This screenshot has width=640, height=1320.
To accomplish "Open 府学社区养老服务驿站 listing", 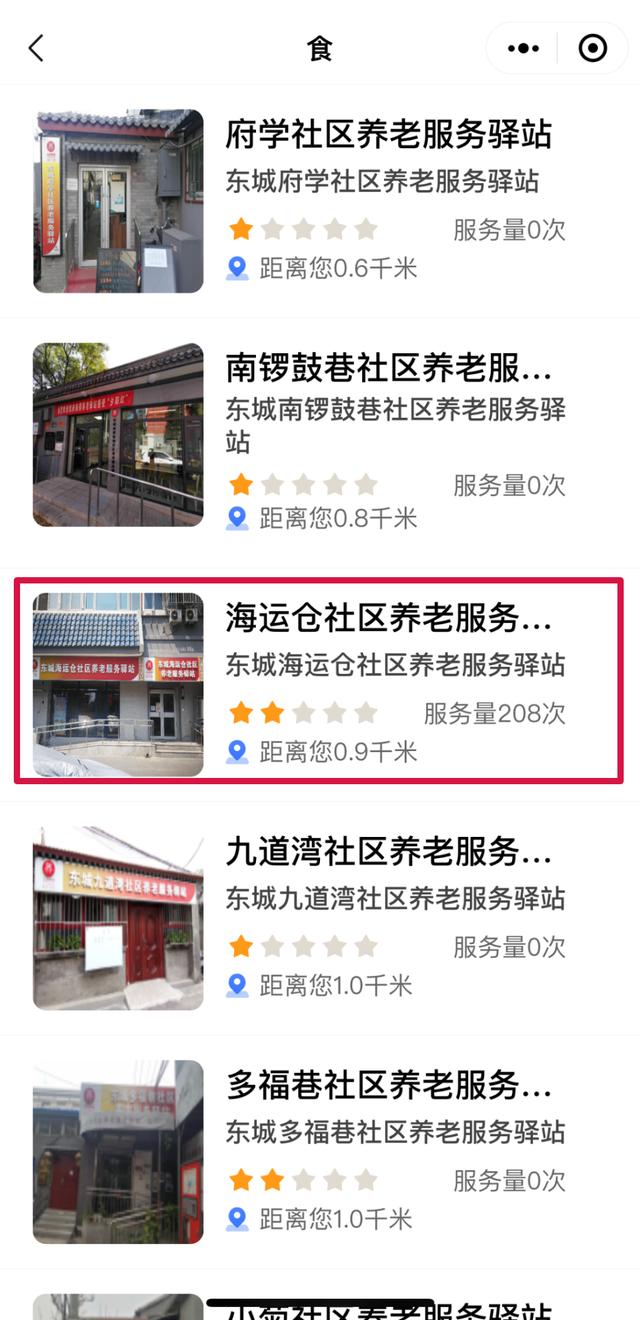I will (x=388, y=135).
